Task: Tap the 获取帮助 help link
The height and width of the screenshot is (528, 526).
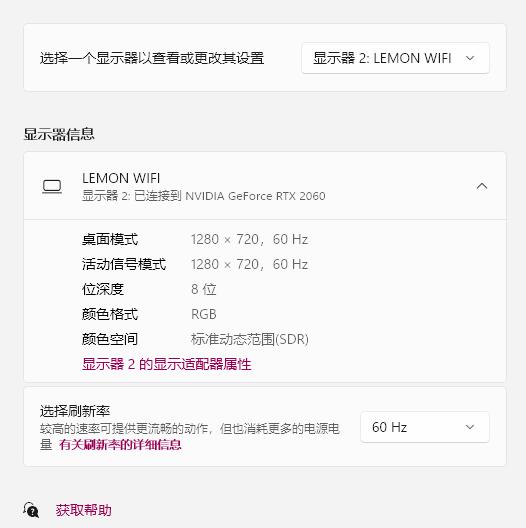Action: pos(84,510)
